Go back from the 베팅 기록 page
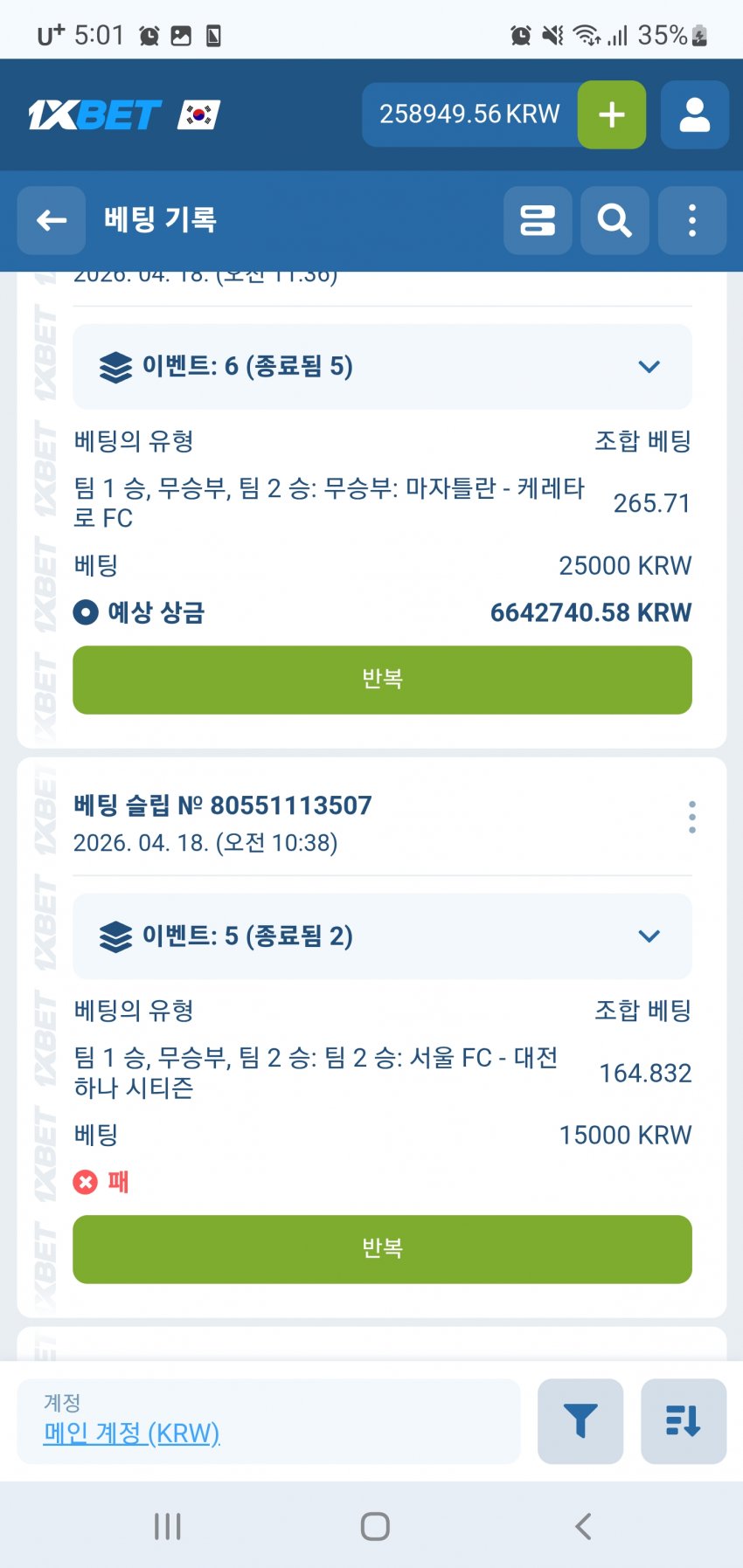The image size is (743, 1568). (52, 220)
